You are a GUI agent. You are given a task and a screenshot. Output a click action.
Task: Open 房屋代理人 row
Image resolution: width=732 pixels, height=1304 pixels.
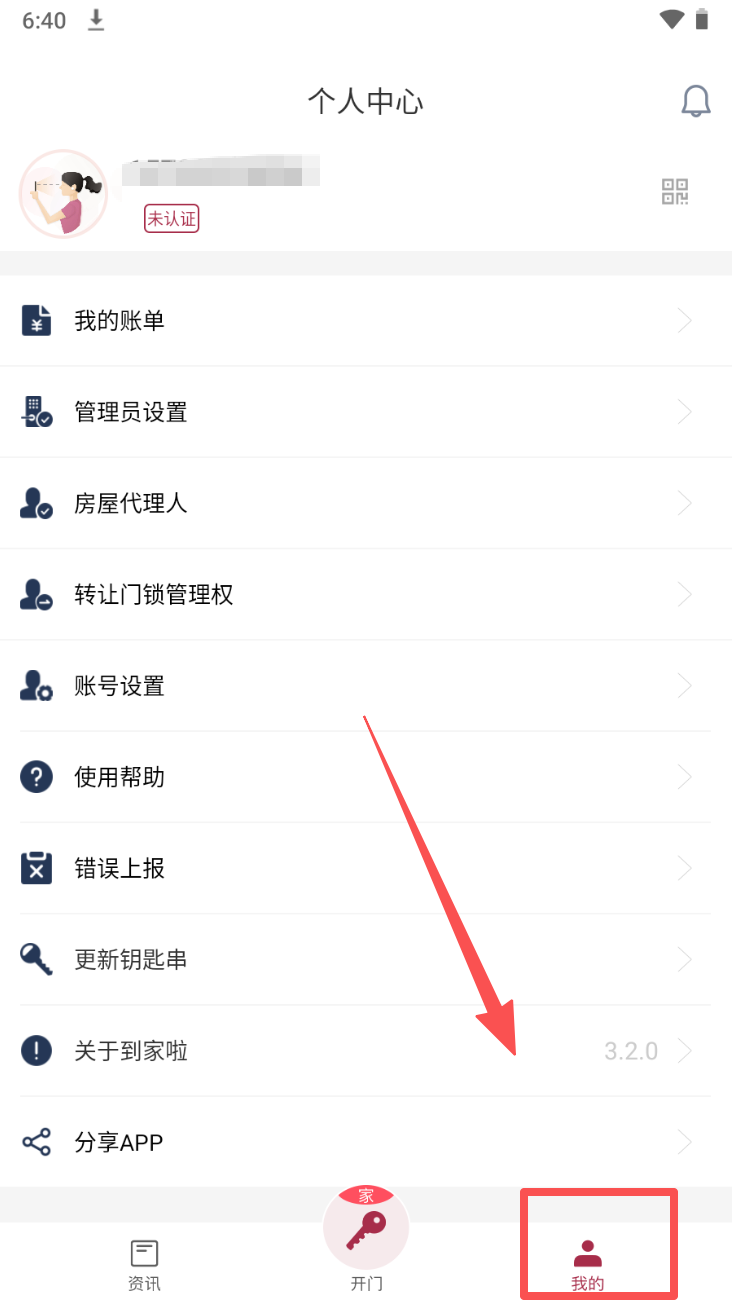click(365, 503)
